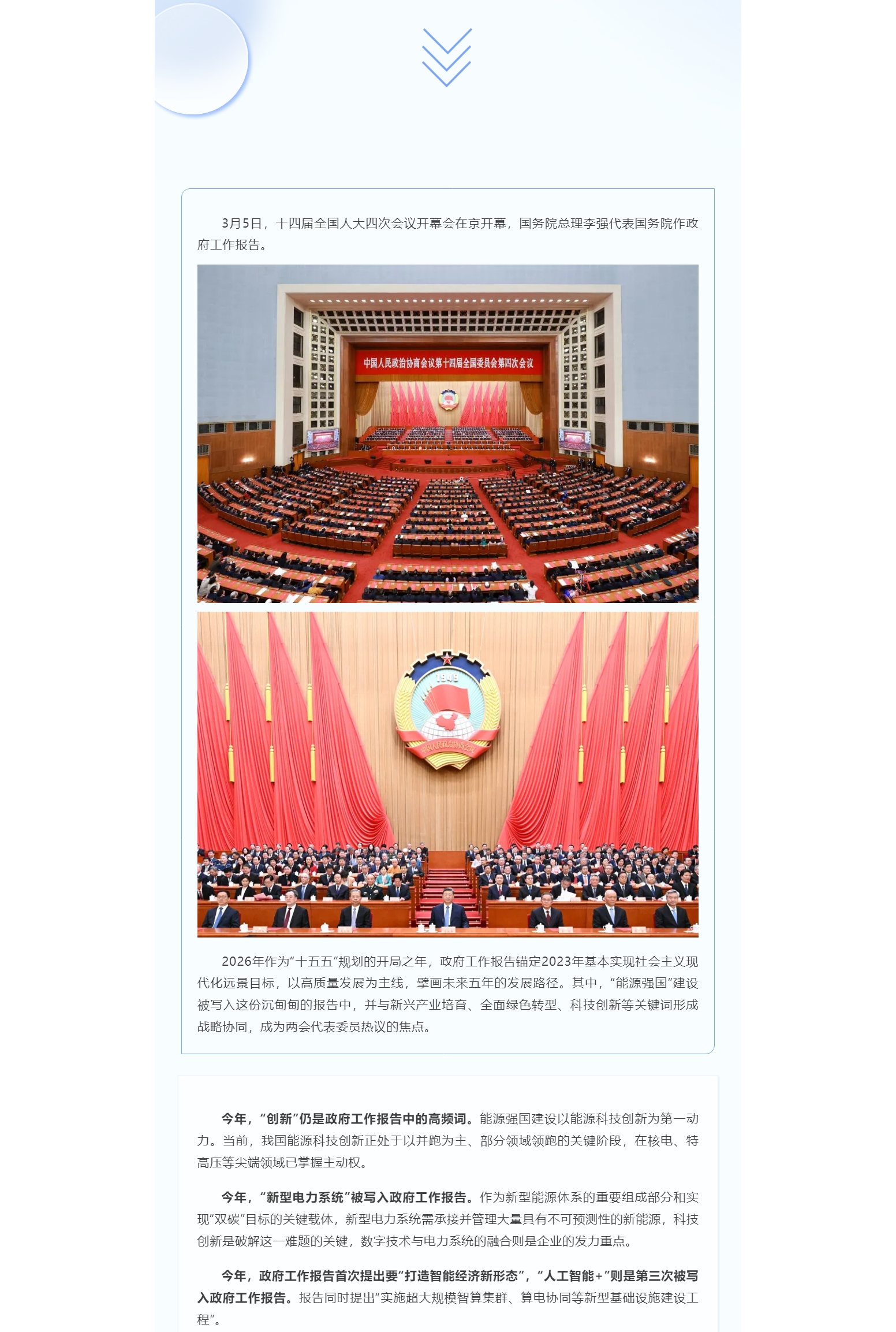
Task: Open the Great Hall auditorium photo
Action: (447, 433)
